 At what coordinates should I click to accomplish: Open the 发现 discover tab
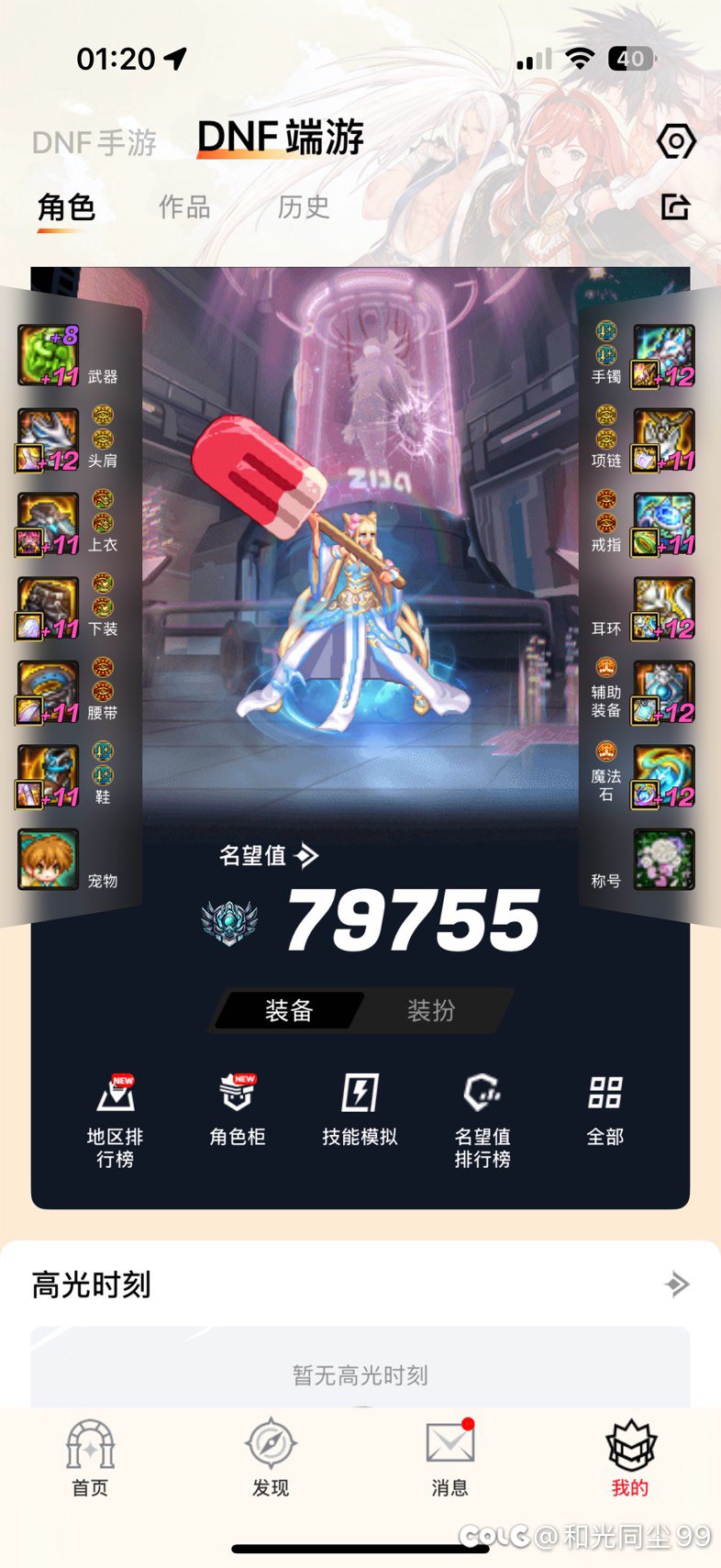(x=271, y=1458)
